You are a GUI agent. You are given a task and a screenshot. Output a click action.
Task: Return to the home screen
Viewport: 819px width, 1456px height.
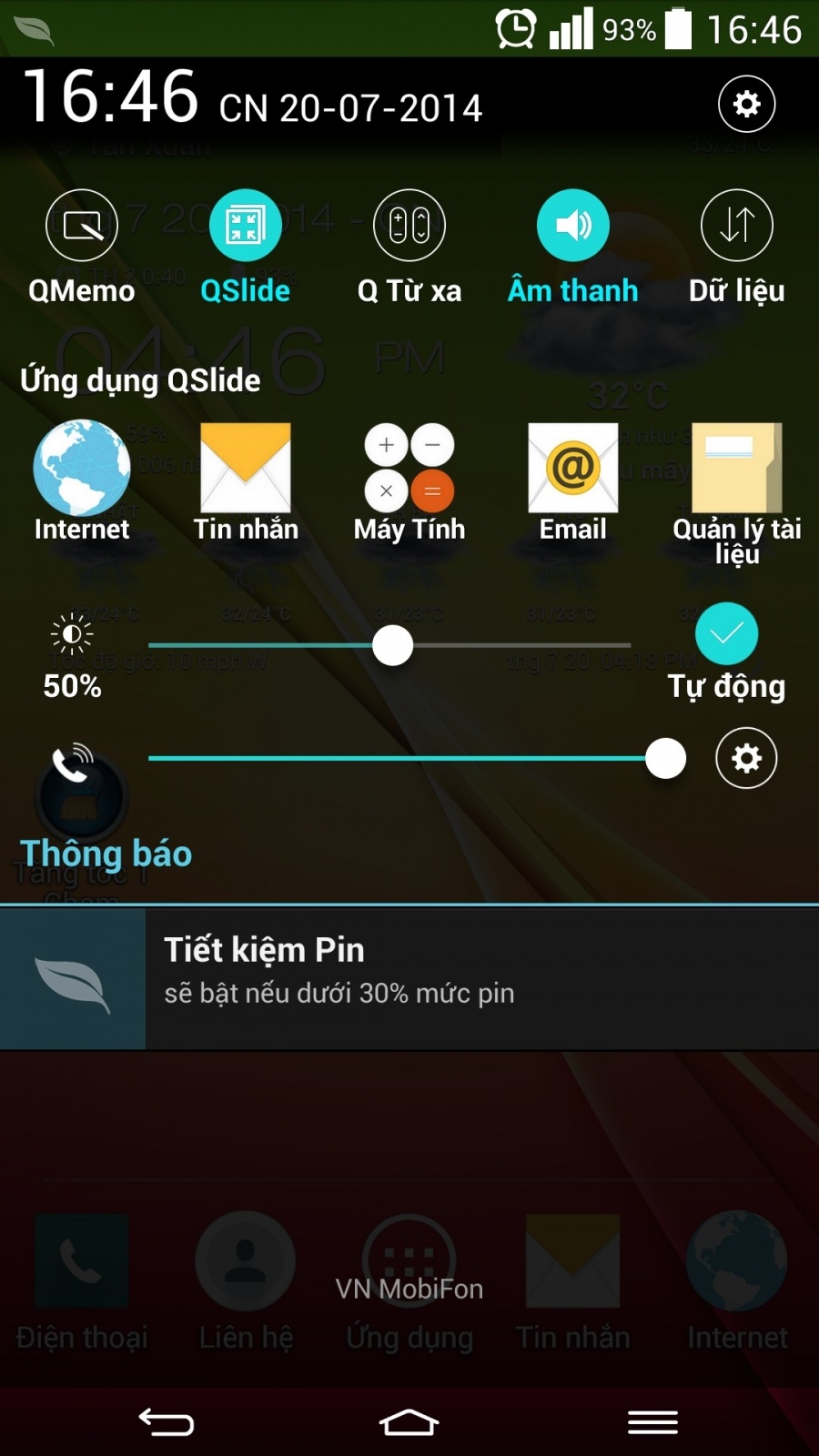(409, 1421)
